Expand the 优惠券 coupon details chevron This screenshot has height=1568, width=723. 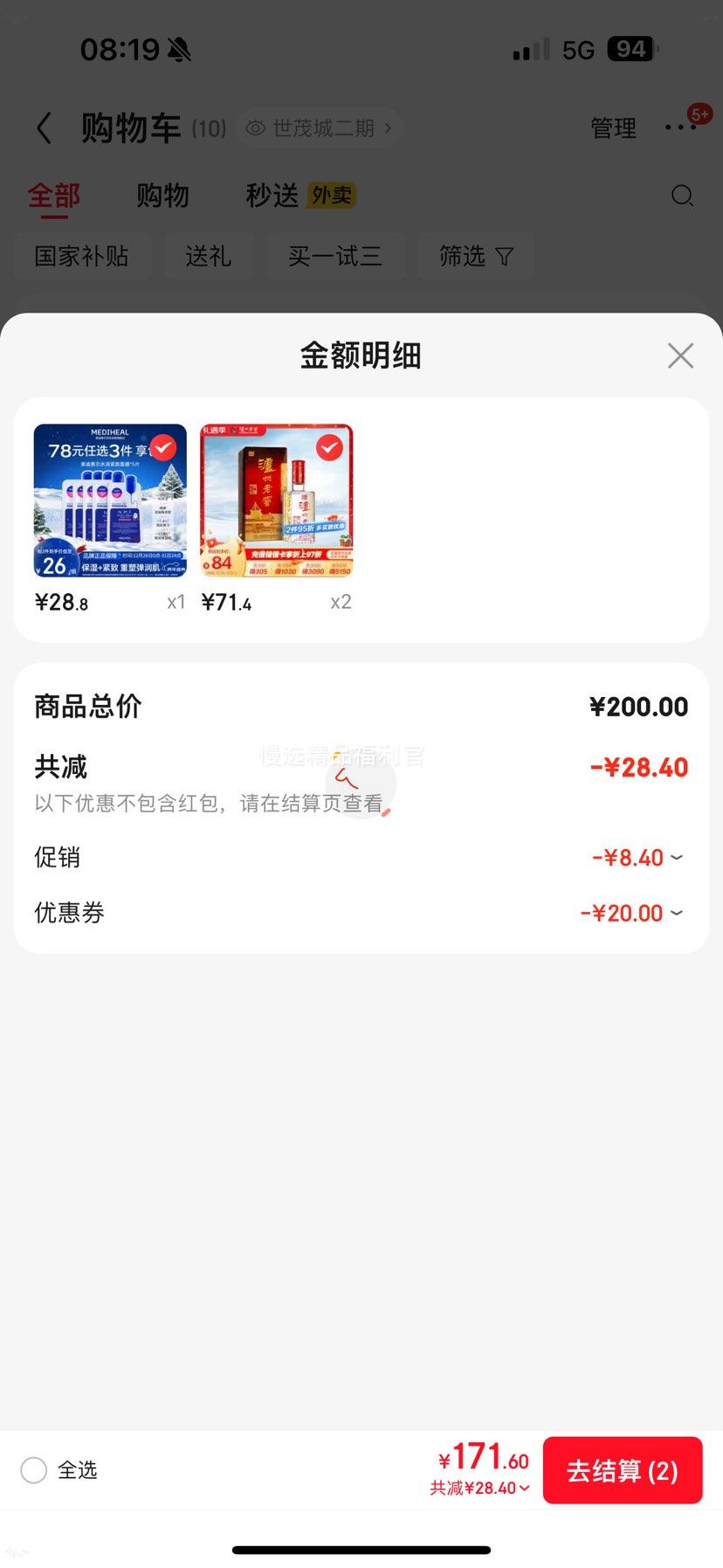point(678,913)
